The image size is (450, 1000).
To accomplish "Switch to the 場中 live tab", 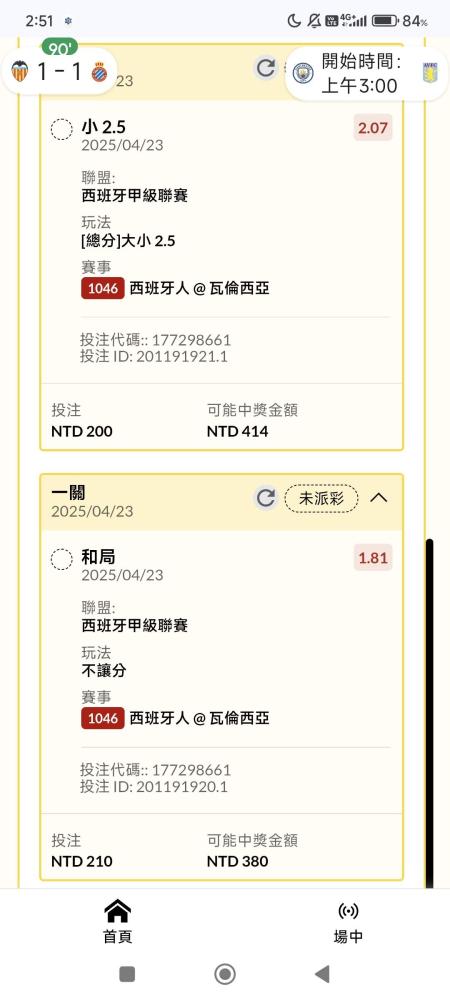I will click(348, 921).
